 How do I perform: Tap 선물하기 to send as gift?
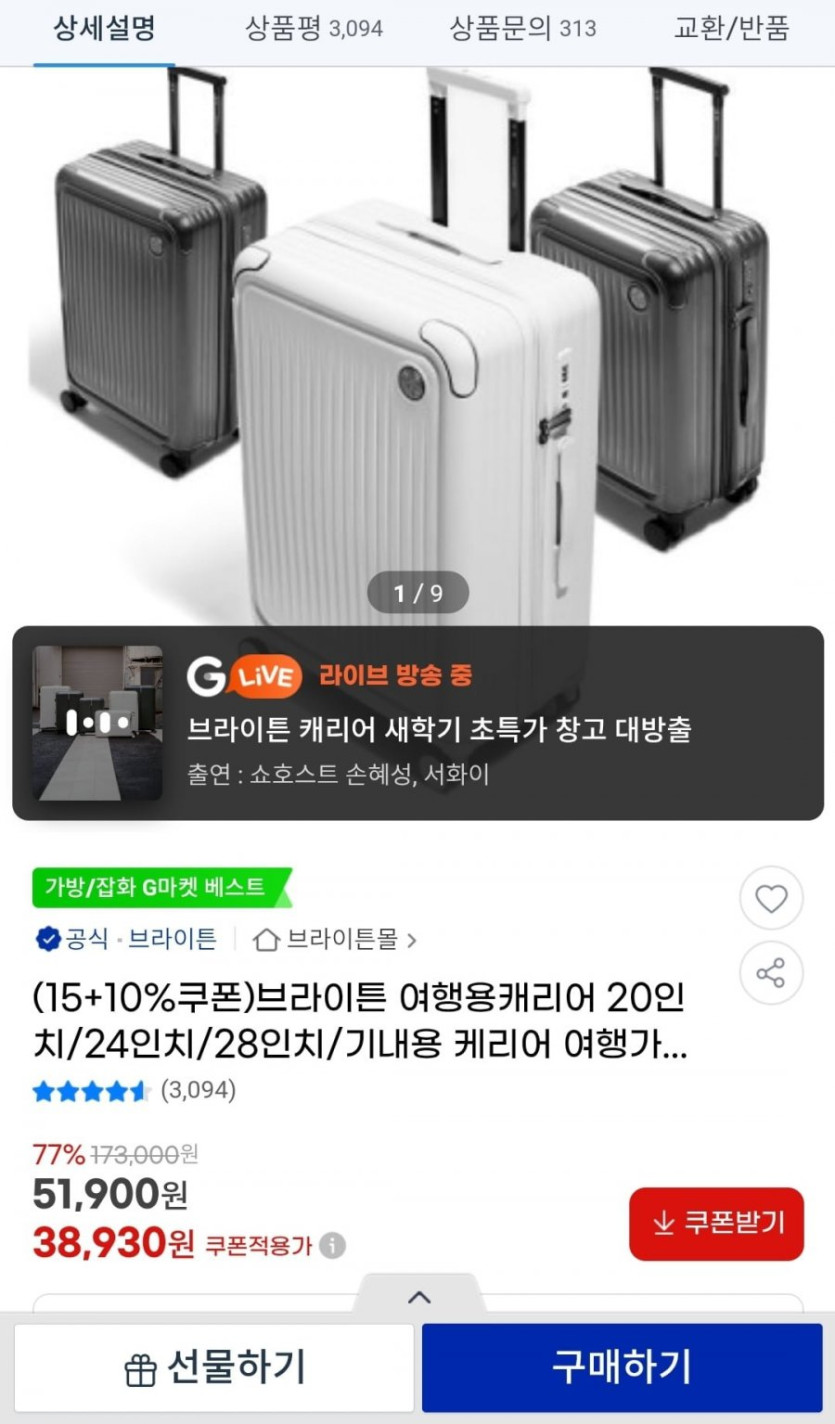click(214, 1367)
